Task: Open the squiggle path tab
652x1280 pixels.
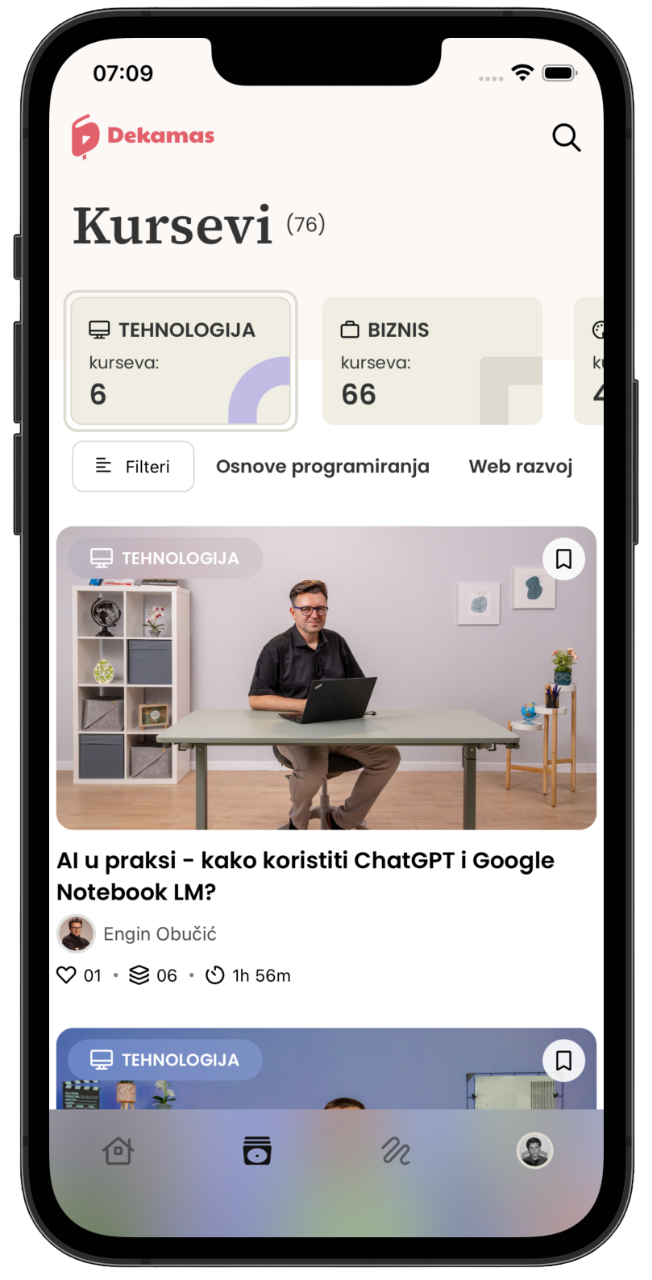Action: point(396,1152)
